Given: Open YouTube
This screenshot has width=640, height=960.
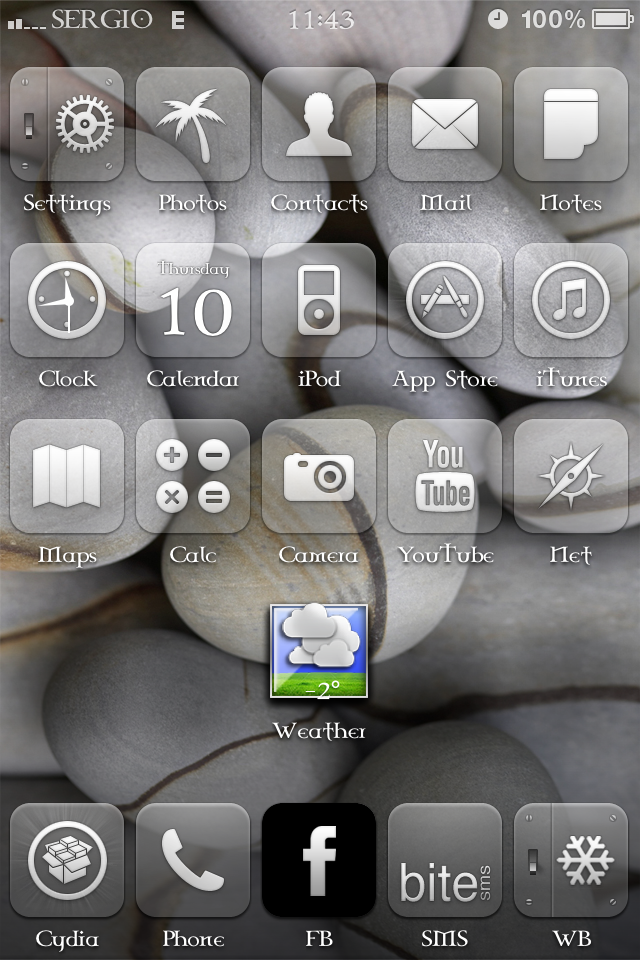Looking at the screenshot, I should click(445, 476).
